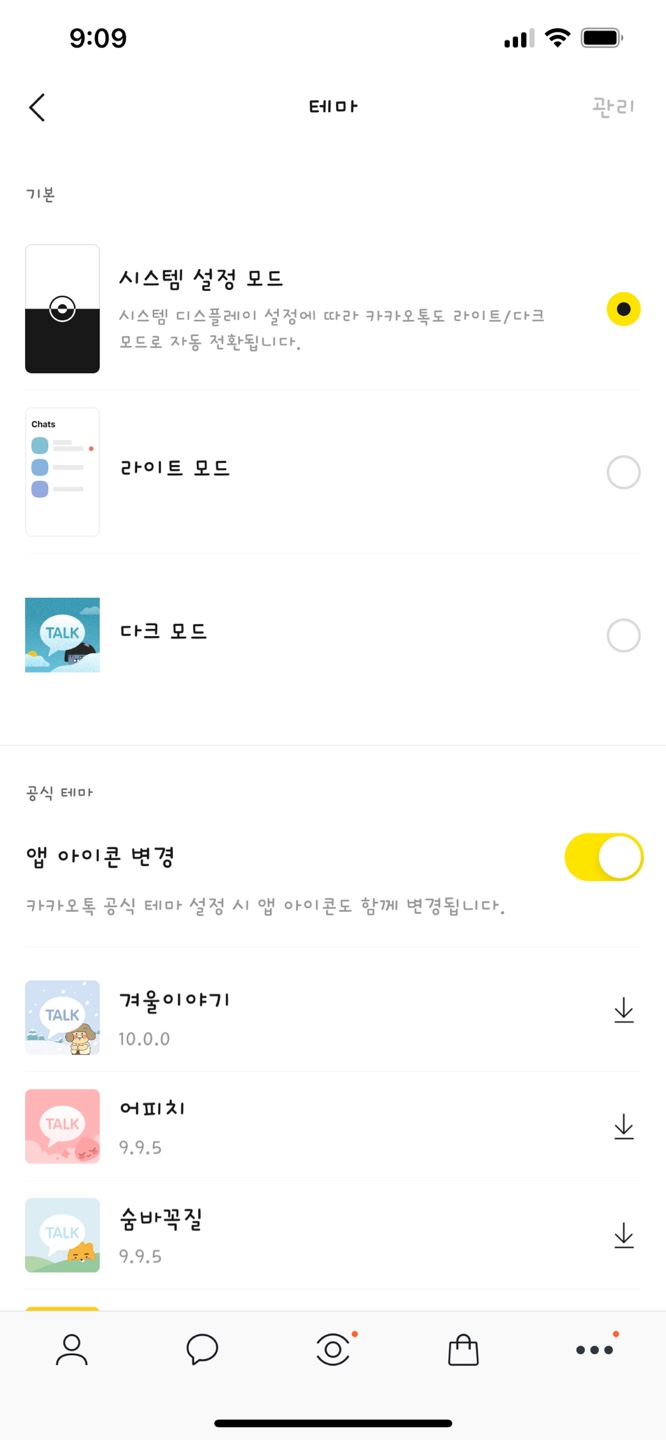Image resolution: width=666 pixels, height=1440 pixels.
Task: Open 관리 in the top bar
Action: (613, 107)
